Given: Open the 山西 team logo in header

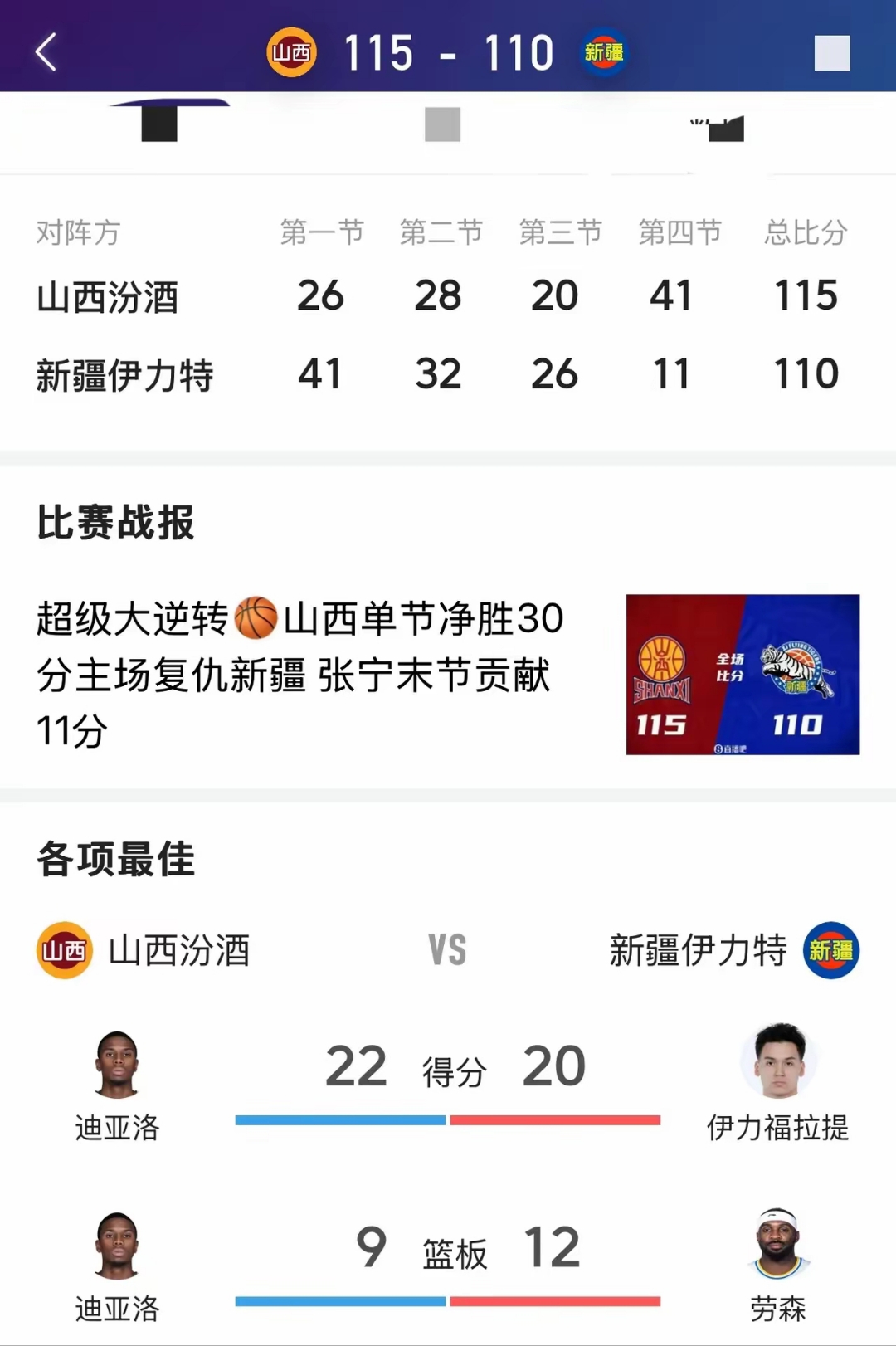Looking at the screenshot, I should tap(291, 53).
